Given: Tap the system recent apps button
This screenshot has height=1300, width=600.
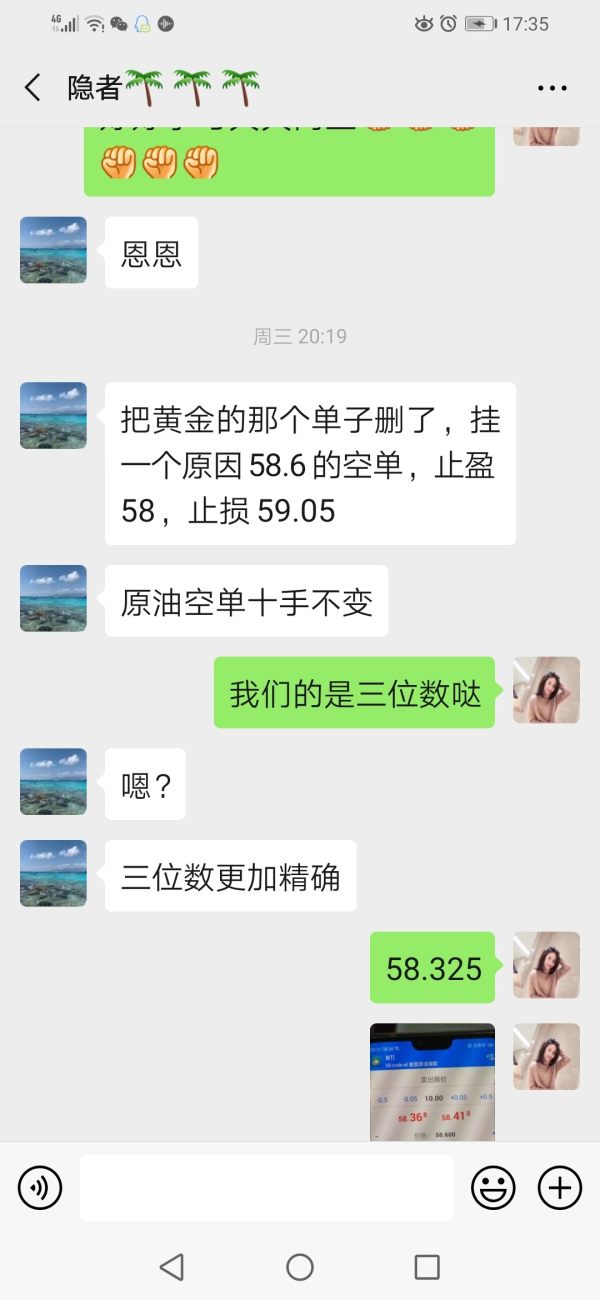Looking at the screenshot, I should [x=427, y=1267].
